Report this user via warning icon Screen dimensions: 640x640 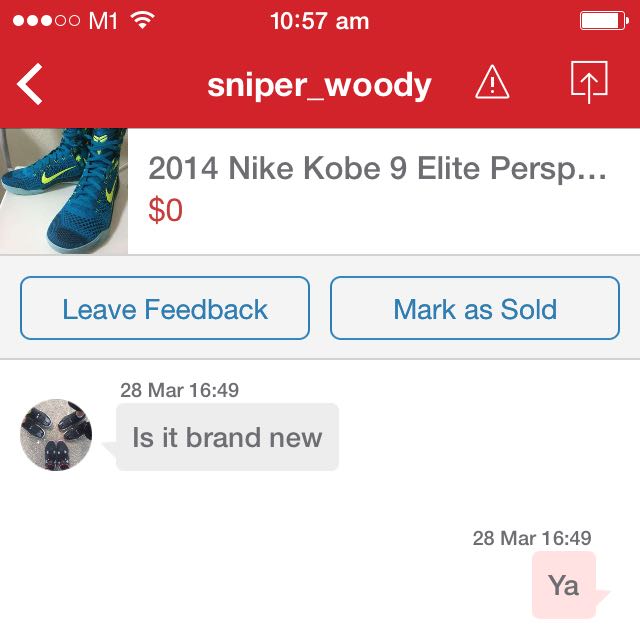point(492,84)
